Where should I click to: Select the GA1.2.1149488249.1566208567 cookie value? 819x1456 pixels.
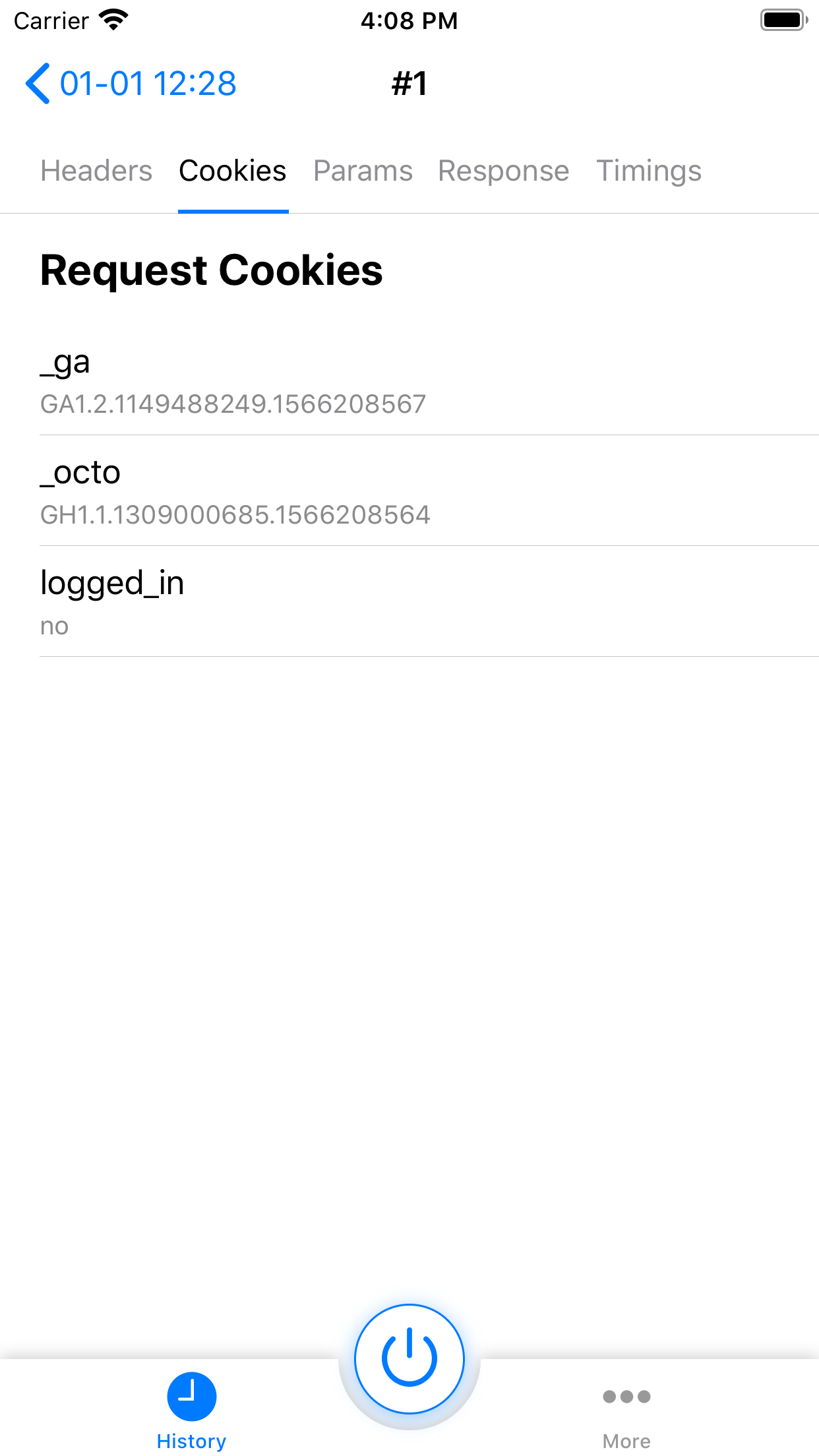pyautogui.click(x=233, y=404)
